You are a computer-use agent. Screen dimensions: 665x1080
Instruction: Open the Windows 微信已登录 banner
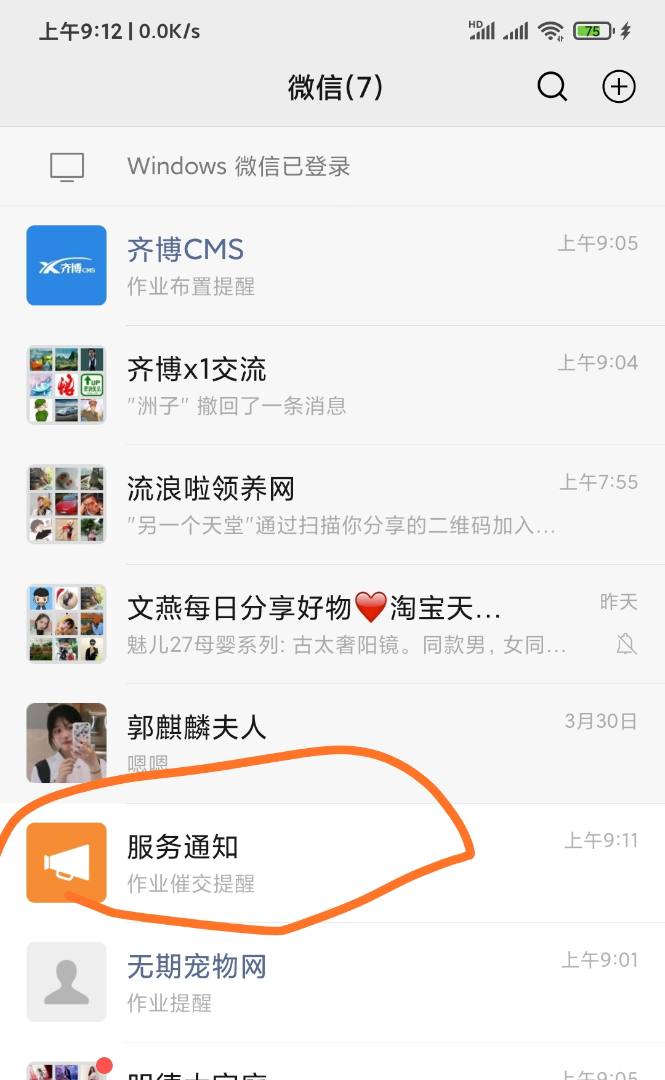[332, 166]
